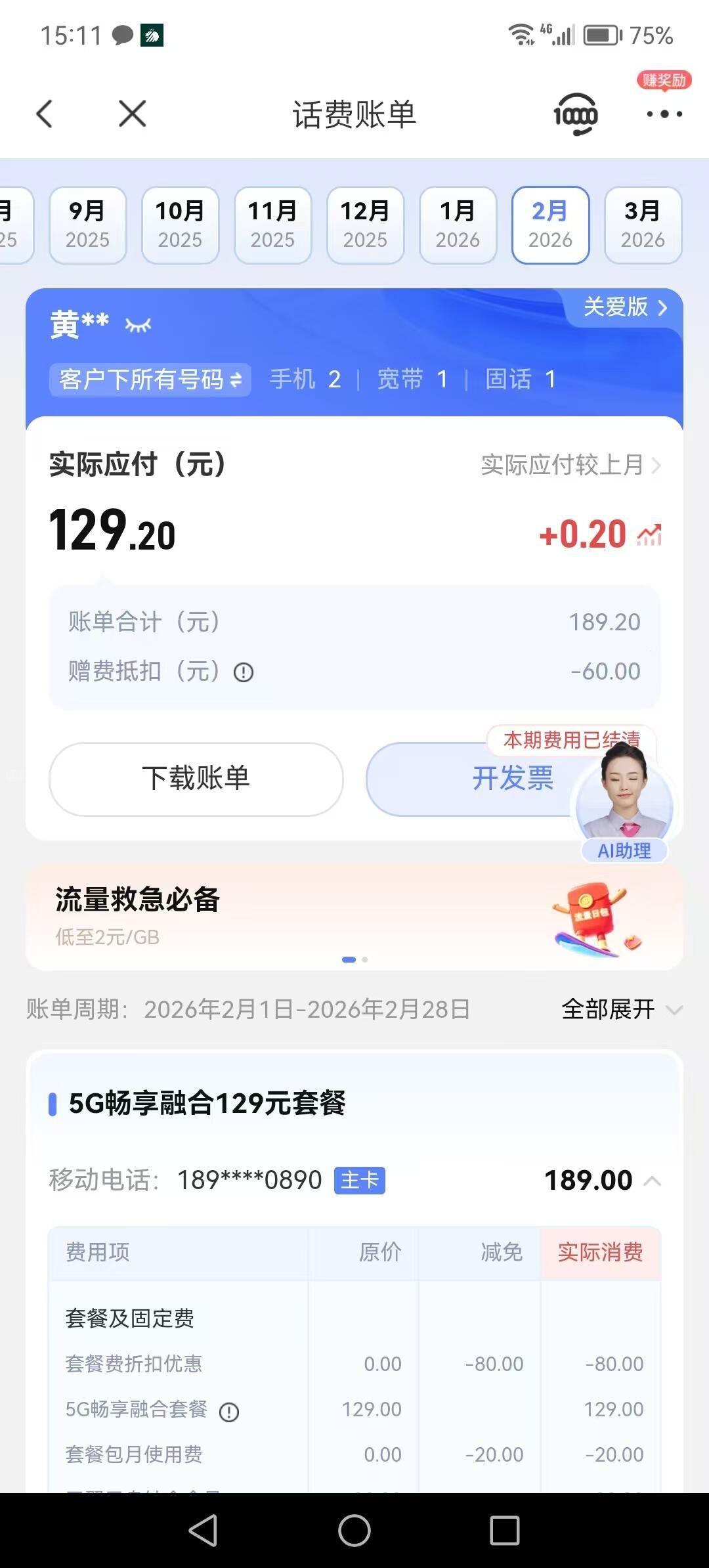
Task: Show info about 赠费抵扣
Action: click(x=244, y=672)
